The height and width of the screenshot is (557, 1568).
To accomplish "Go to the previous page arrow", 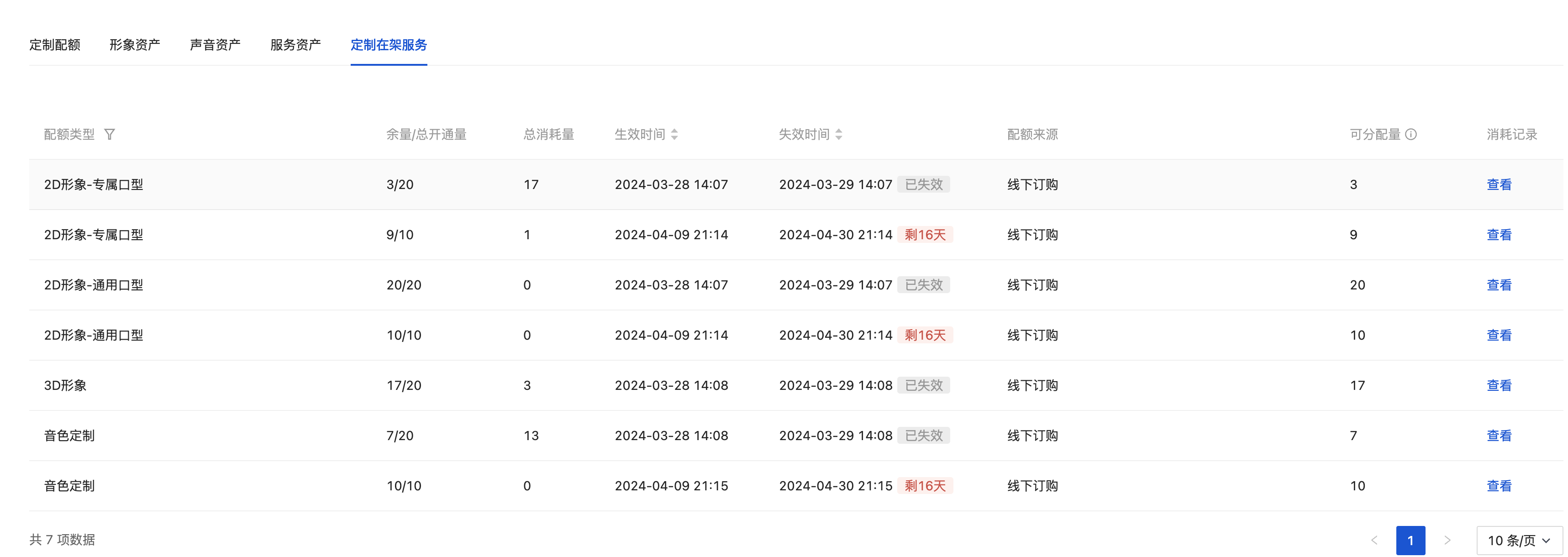I will click(x=1374, y=540).
